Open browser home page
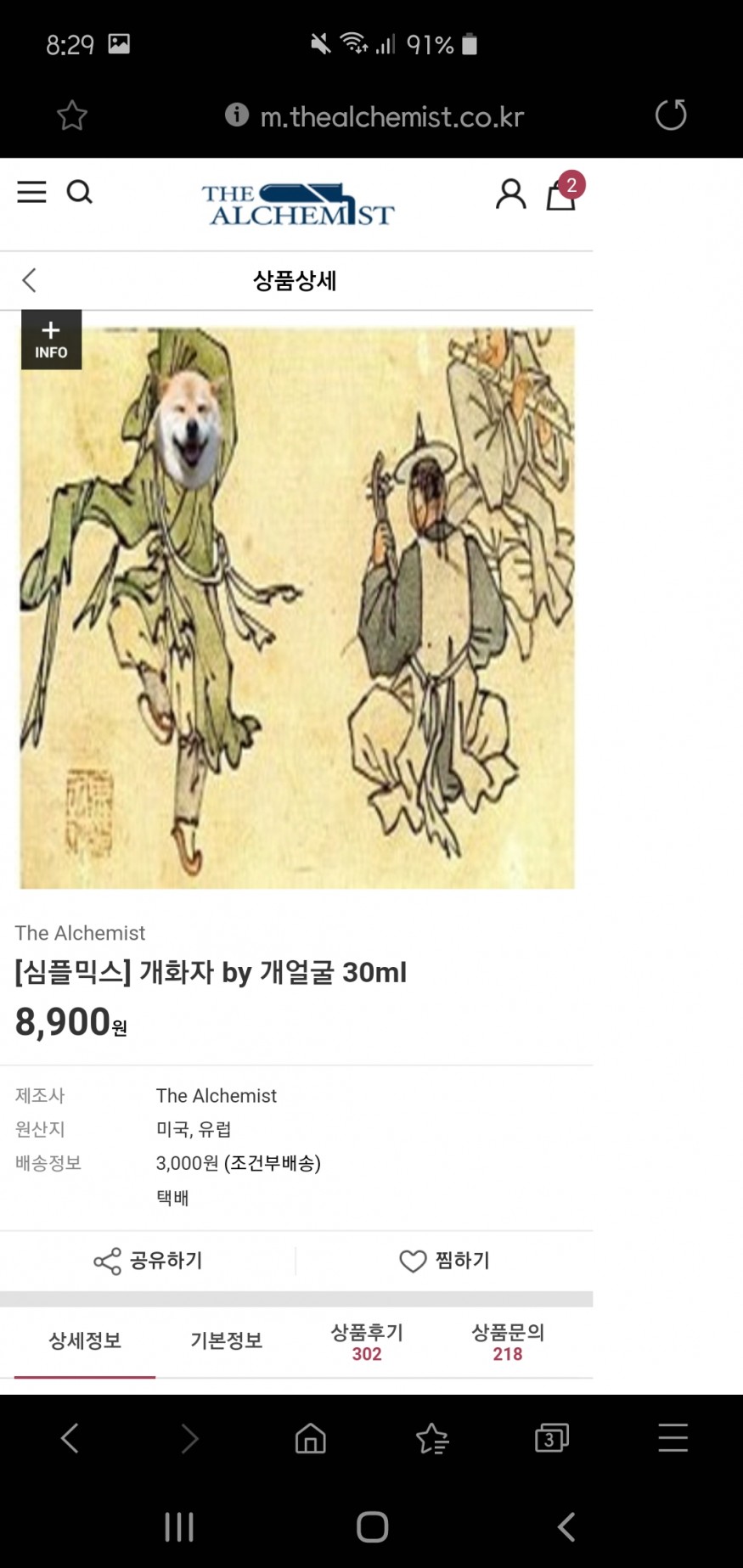Image resolution: width=743 pixels, height=1568 pixels. pyautogui.click(x=310, y=1439)
